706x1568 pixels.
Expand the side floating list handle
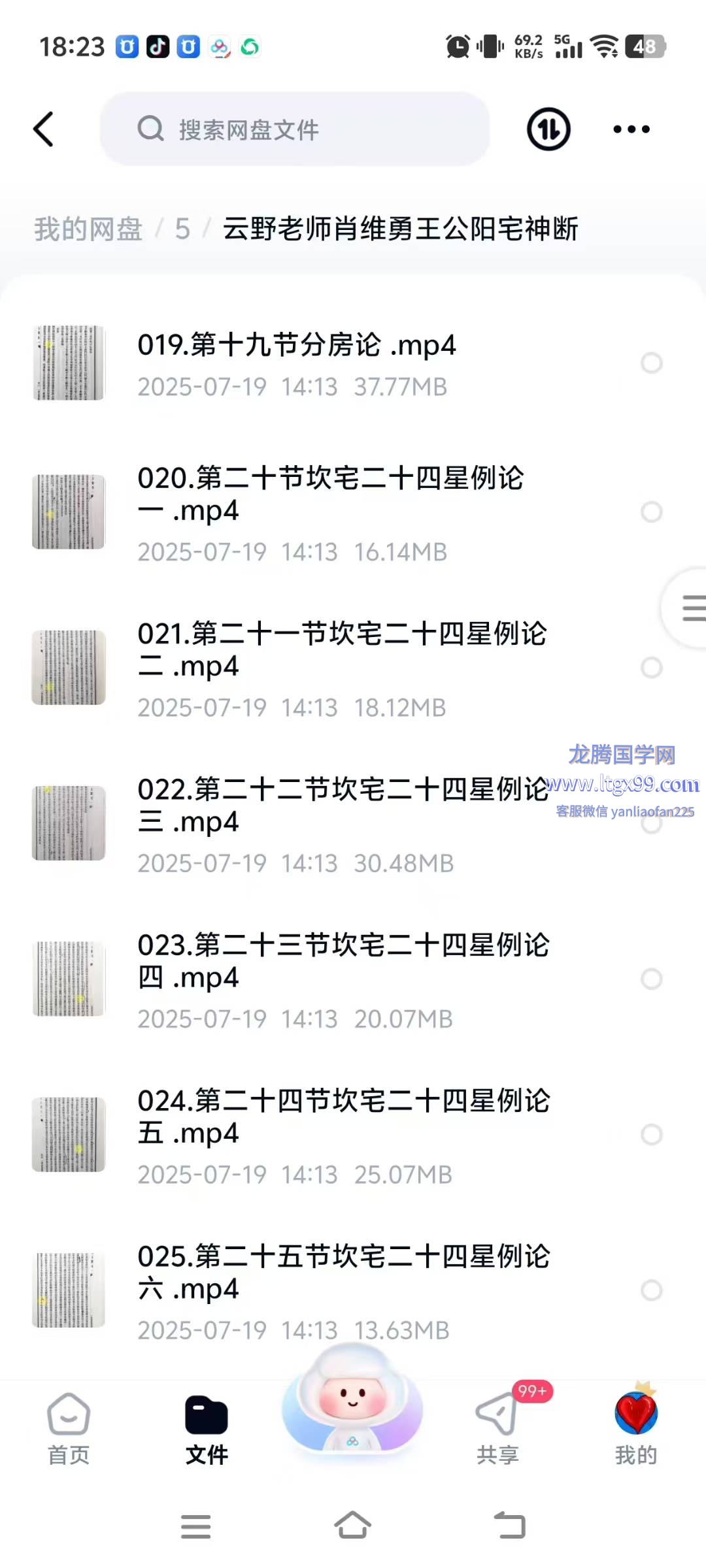[690, 608]
